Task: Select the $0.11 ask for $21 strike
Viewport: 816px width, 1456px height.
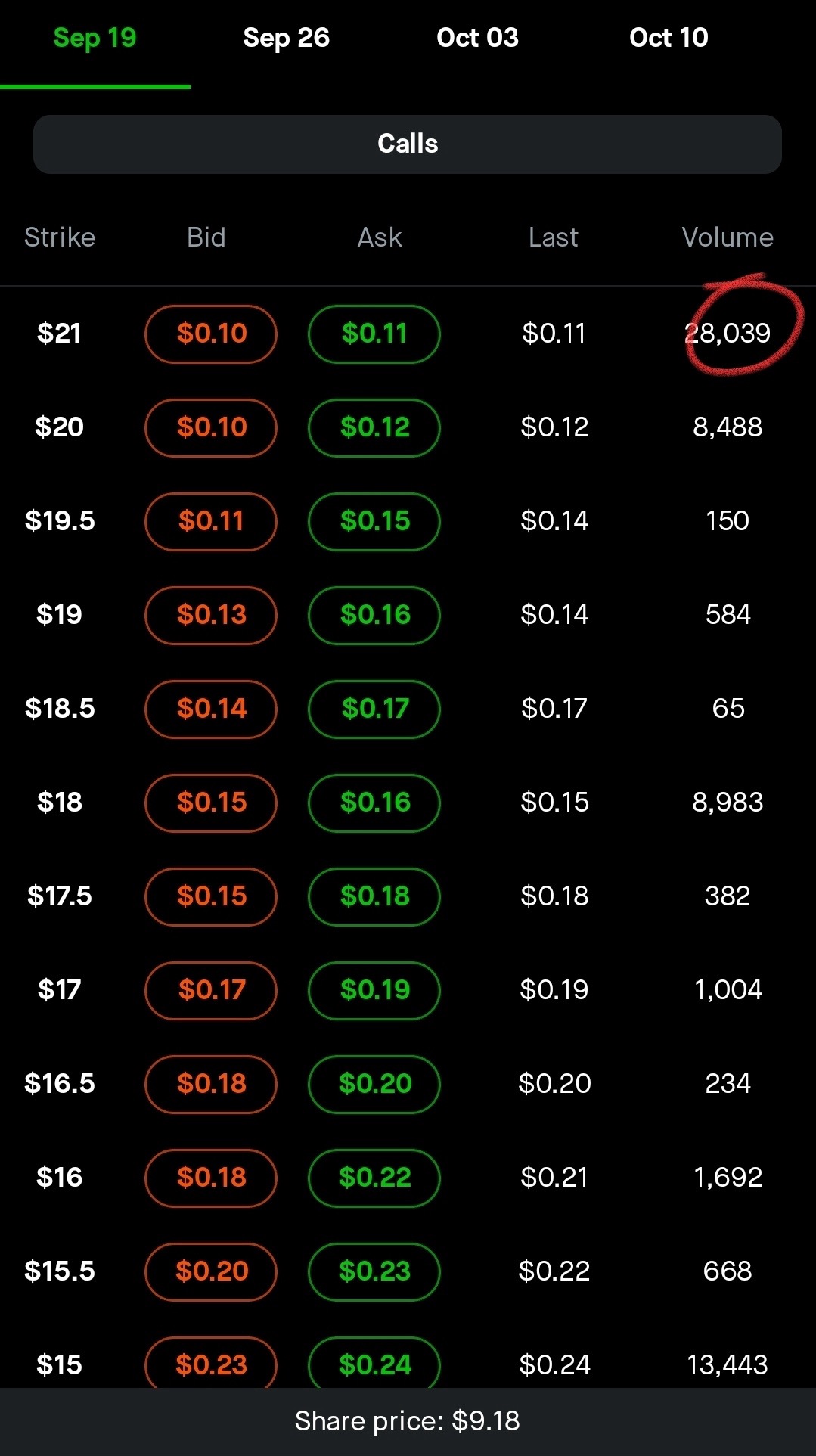Action: coord(374,334)
